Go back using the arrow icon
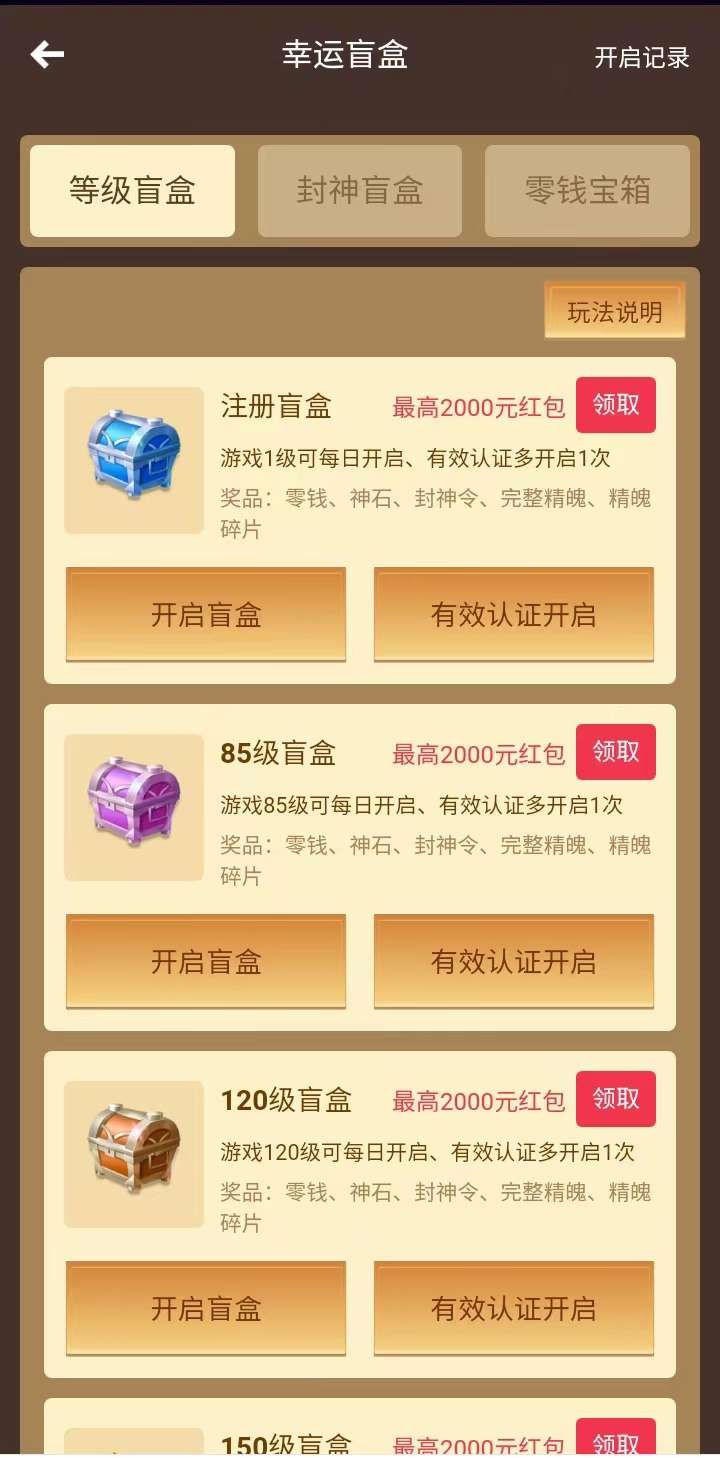720x1458 pixels. 47,55
